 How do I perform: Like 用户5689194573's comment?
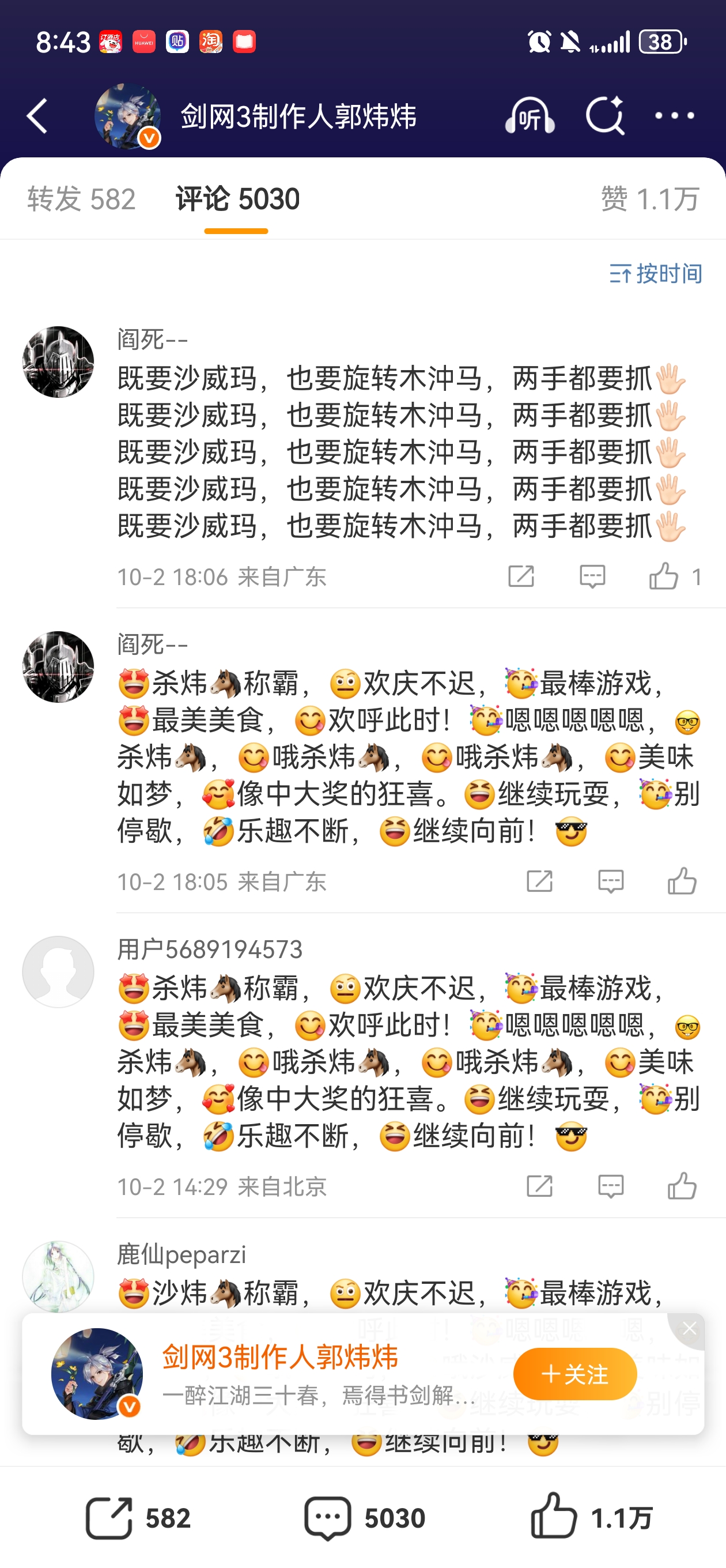[682, 1186]
